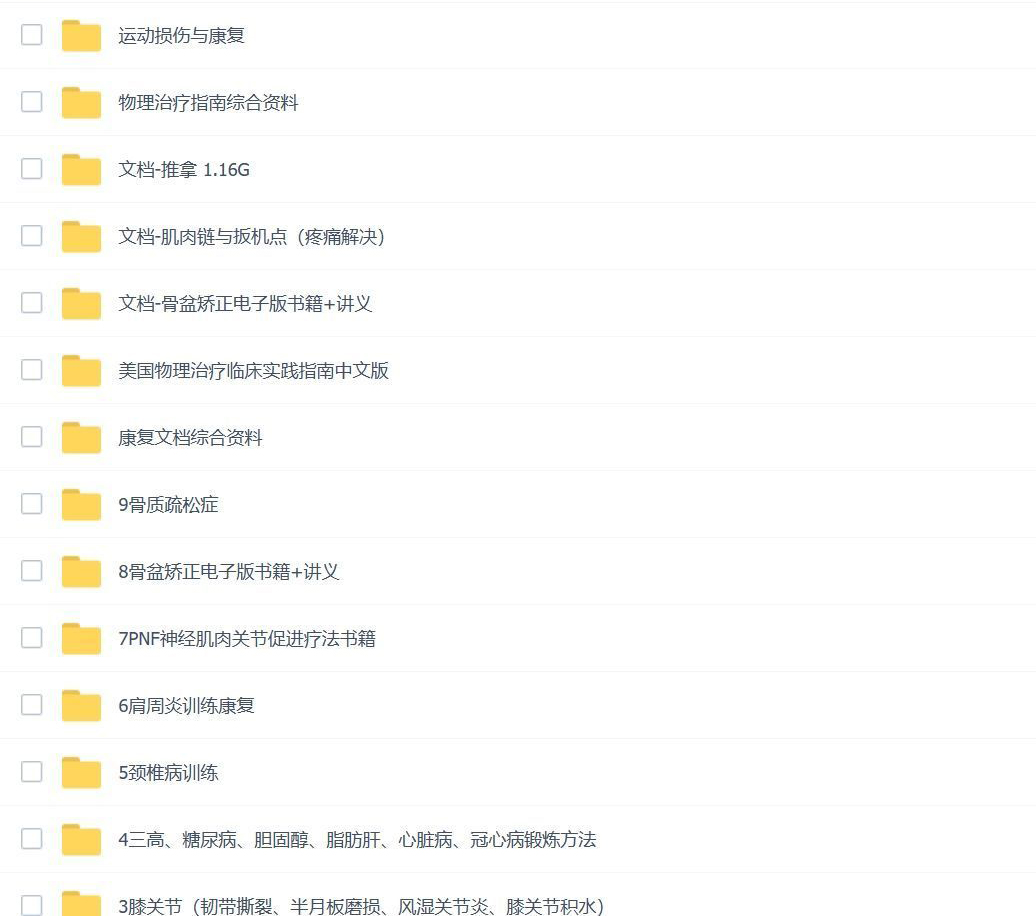The image size is (1036, 916).
Task: Open the 4三高、糖尿病 锻炼方法 folder
Action: tap(356, 840)
